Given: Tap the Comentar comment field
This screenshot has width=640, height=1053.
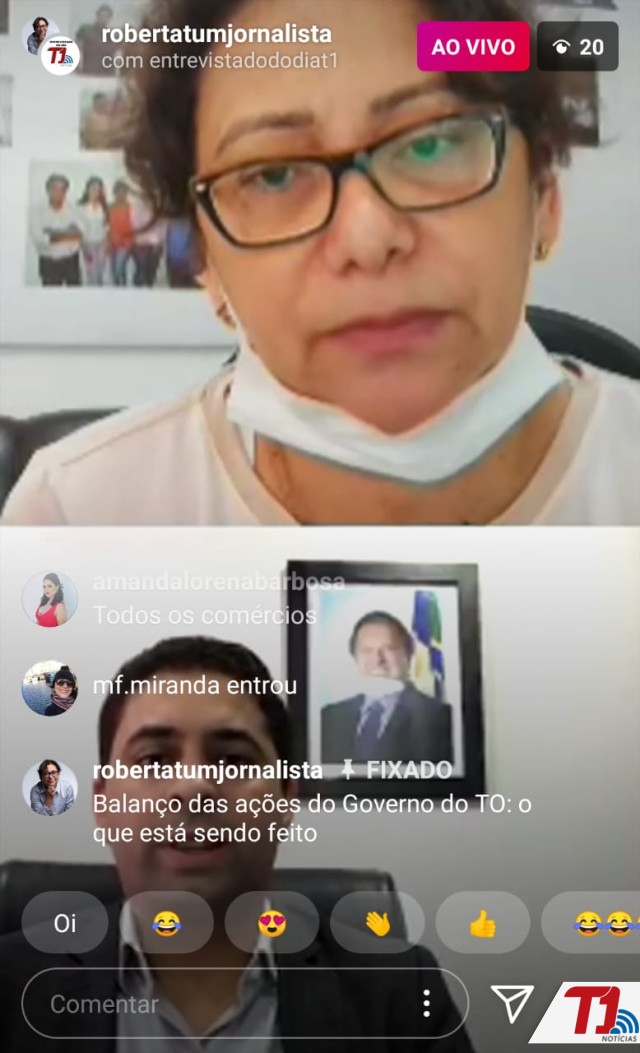Looking at the screenshot, I should tap(220, 1003).
